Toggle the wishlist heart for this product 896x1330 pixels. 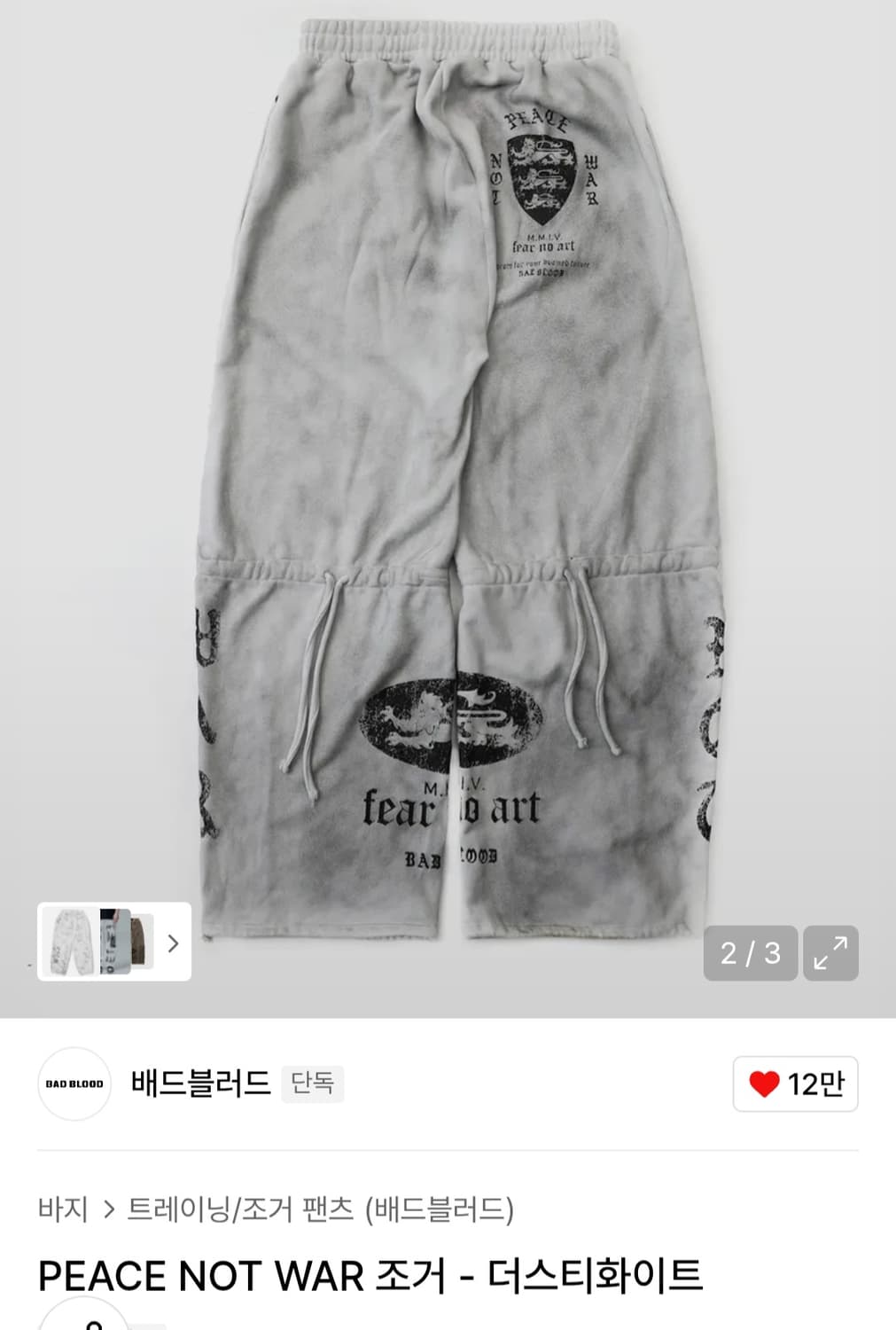tap(765, 1083)
